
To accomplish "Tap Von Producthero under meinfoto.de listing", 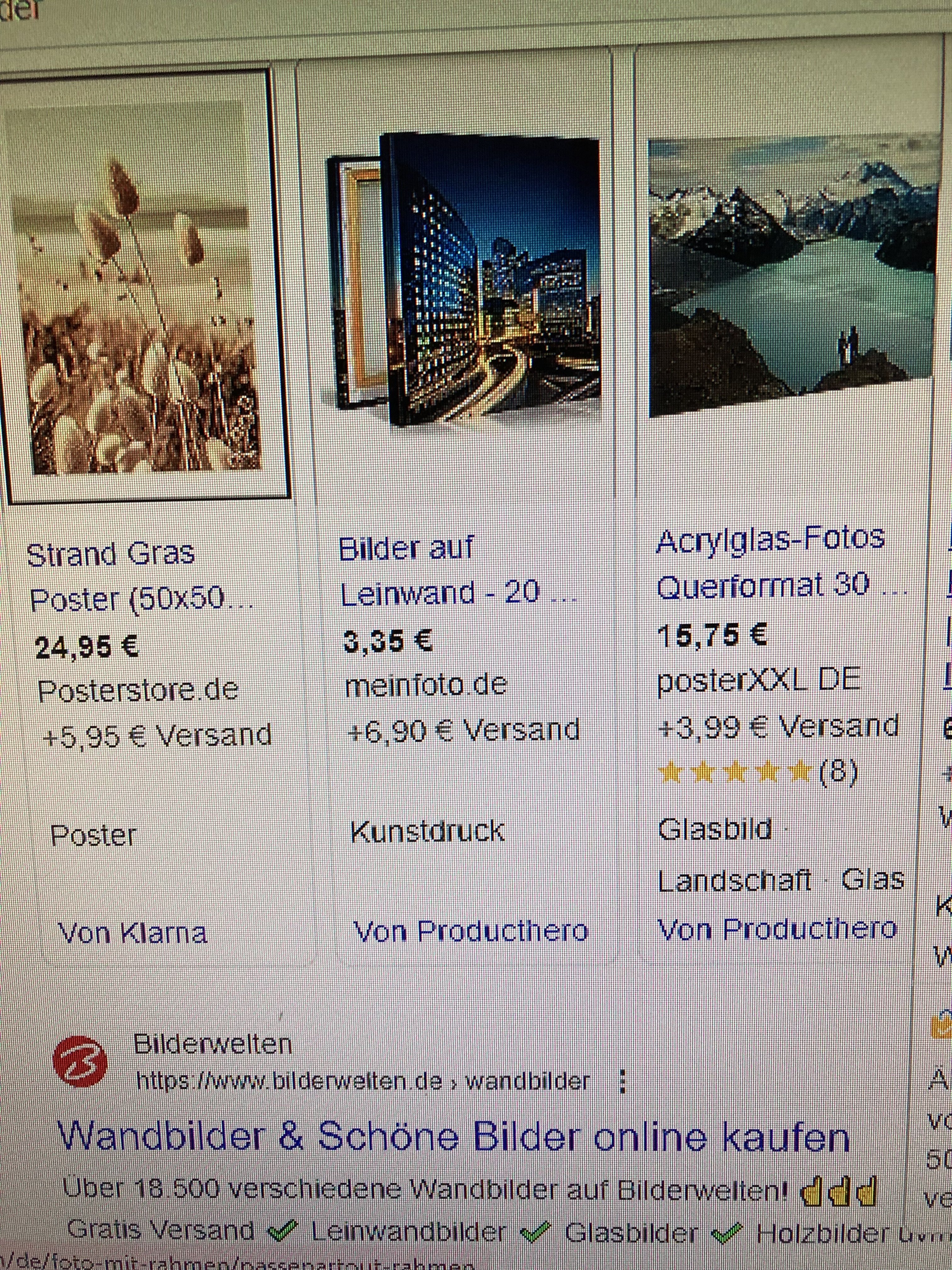I will 471,931.
